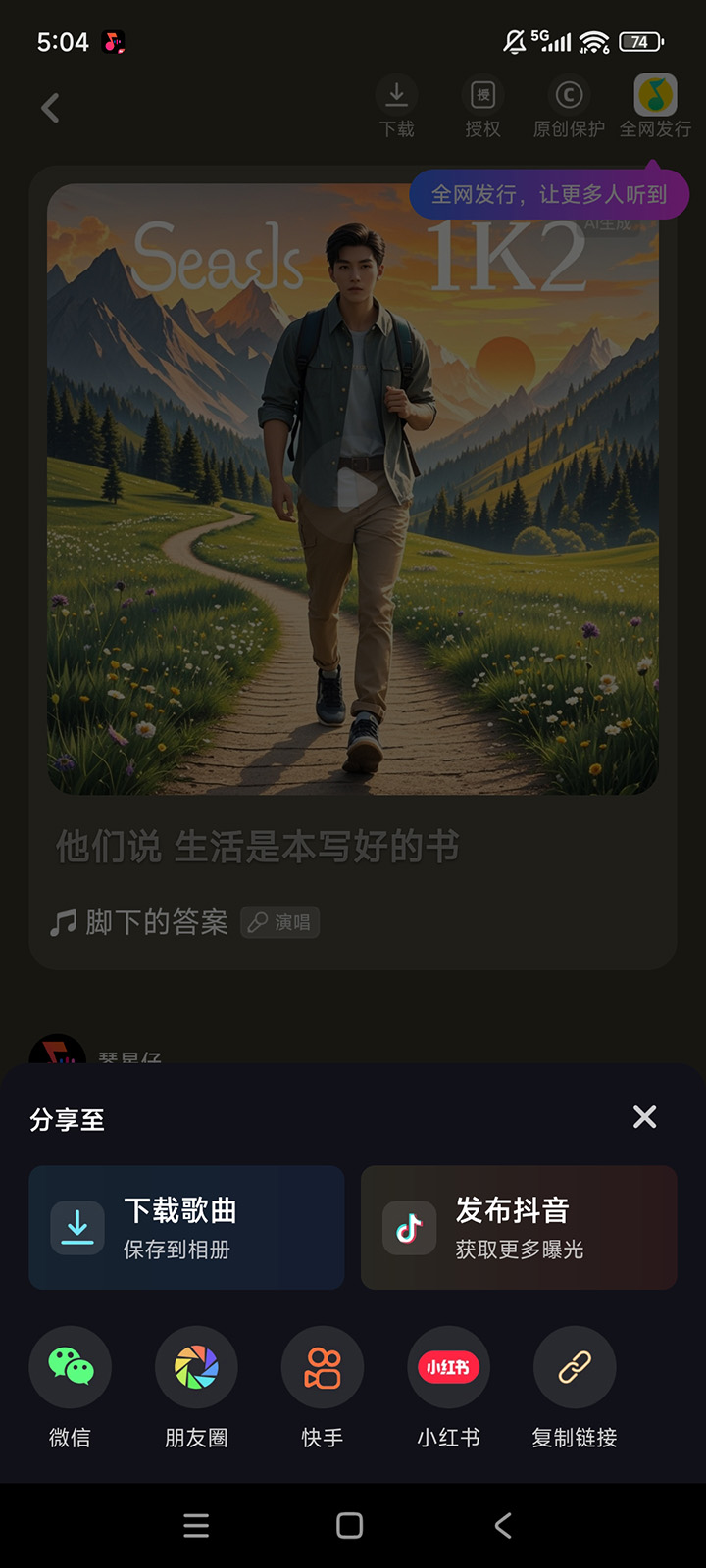Image resolution: width=706 pixels, height=1568 pixels.
Task: Close the 分享至 share sheet
Action: pos(644,1117)
